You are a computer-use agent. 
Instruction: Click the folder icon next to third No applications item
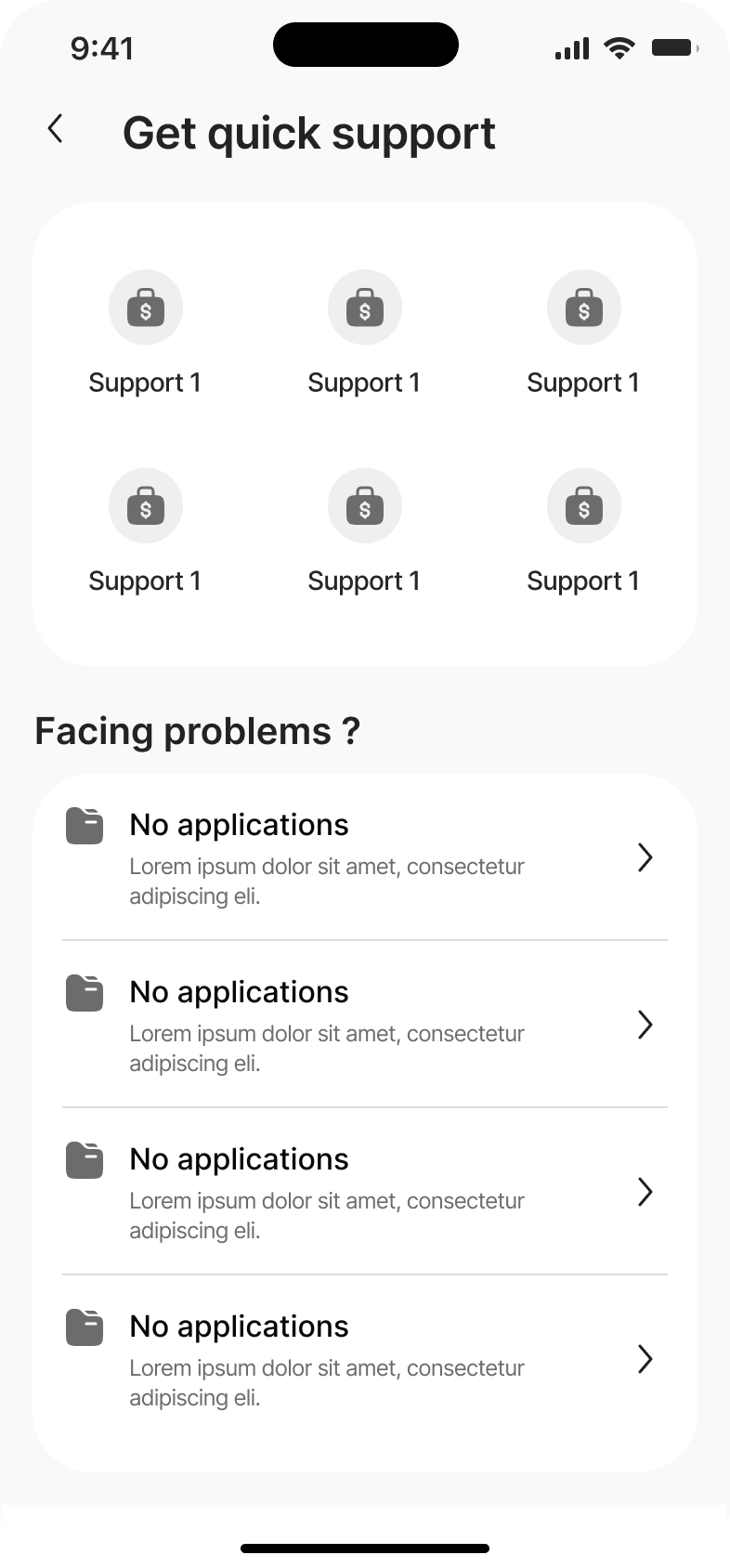point(84,1159)
